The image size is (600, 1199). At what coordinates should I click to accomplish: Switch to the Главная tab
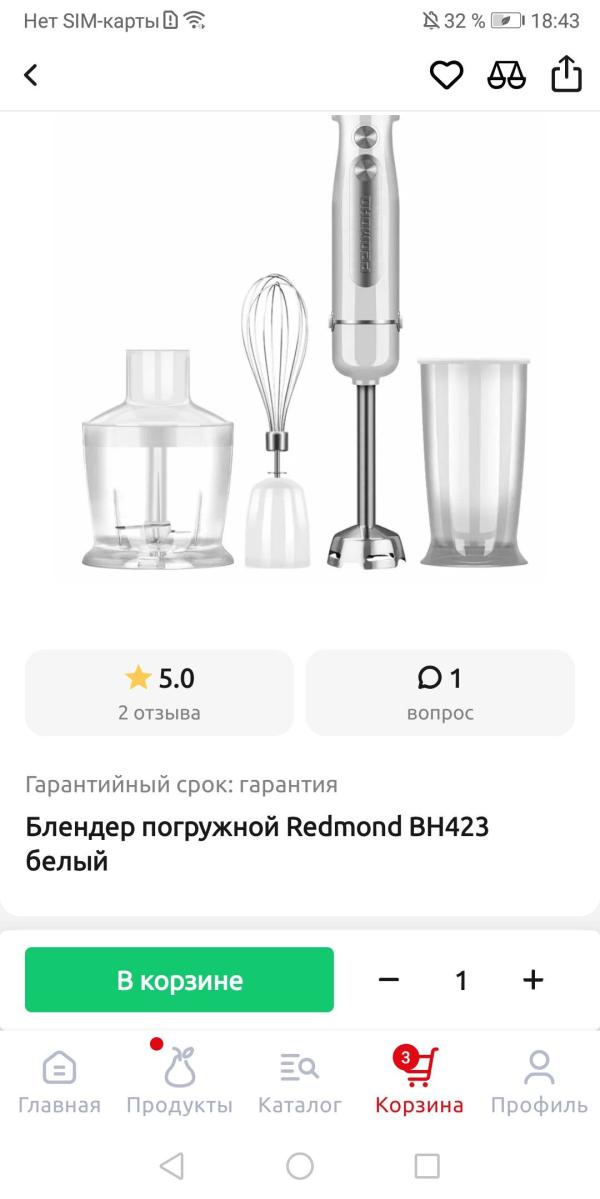tap(59, 1082)
